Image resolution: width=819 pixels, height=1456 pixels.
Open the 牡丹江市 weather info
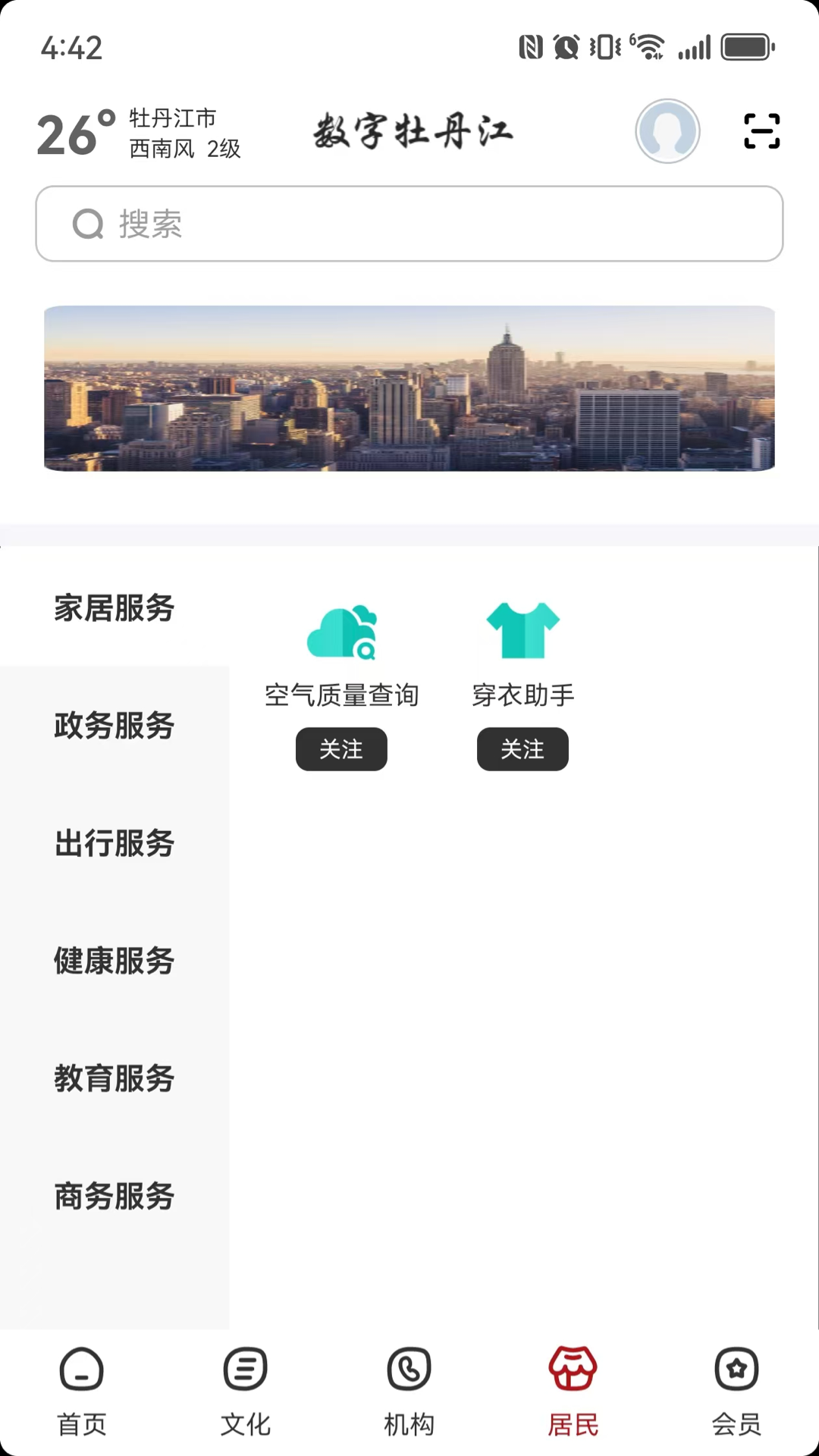click(x=140, y=133)
